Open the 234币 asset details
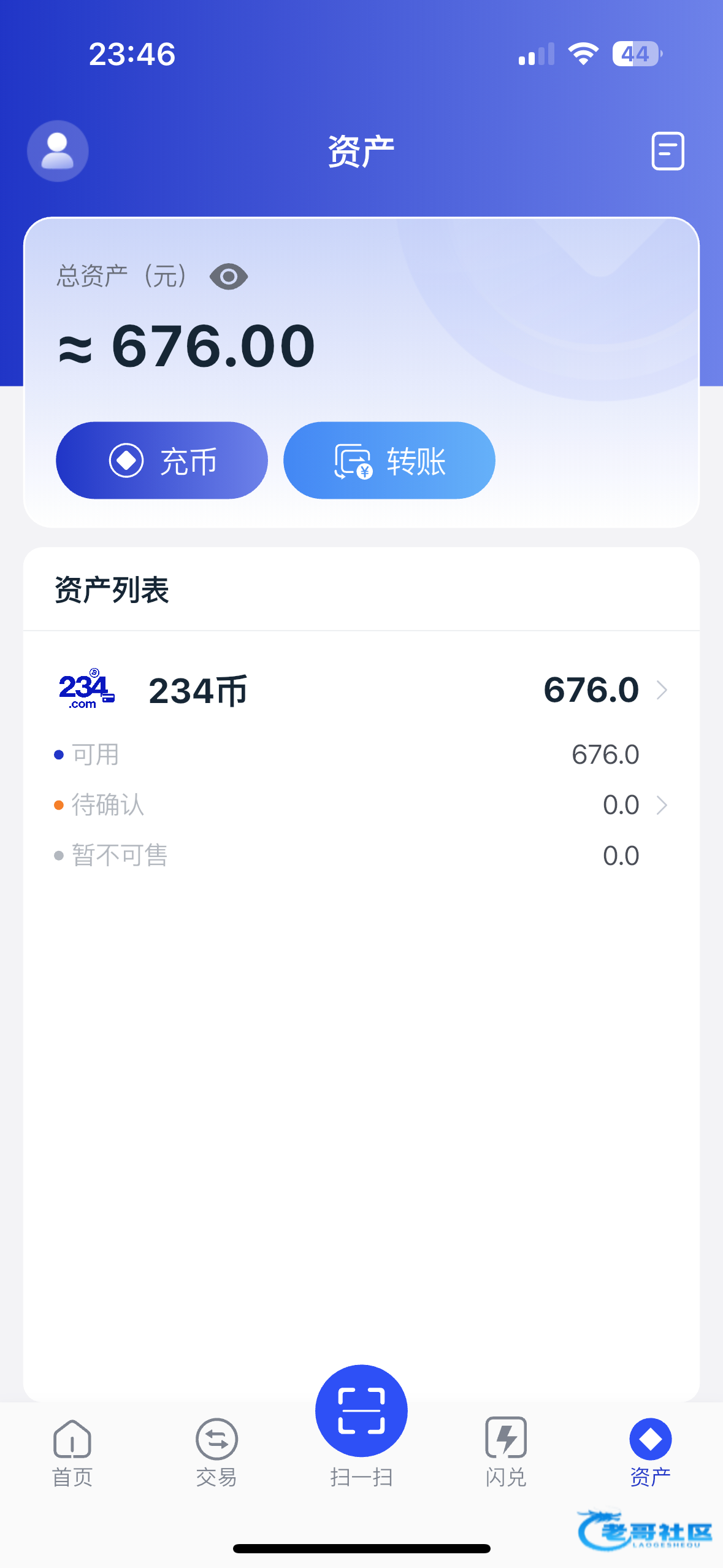 361,690
